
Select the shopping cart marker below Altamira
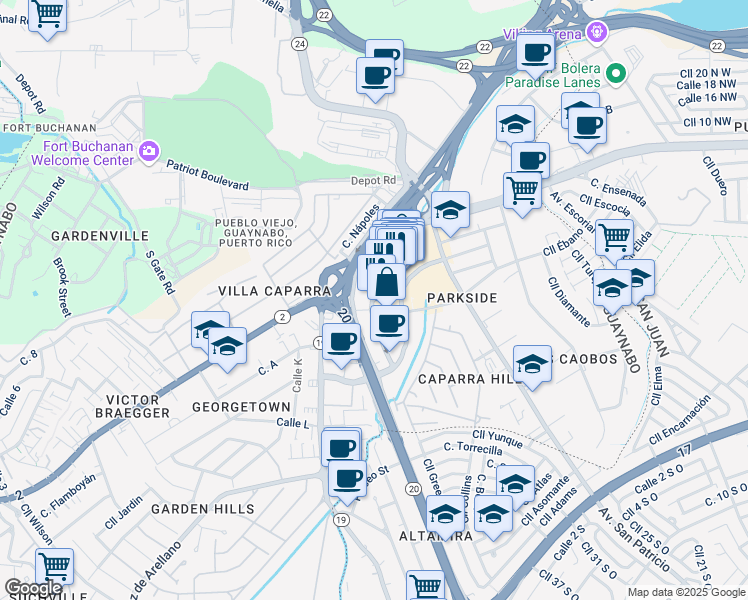coord(426,588)
